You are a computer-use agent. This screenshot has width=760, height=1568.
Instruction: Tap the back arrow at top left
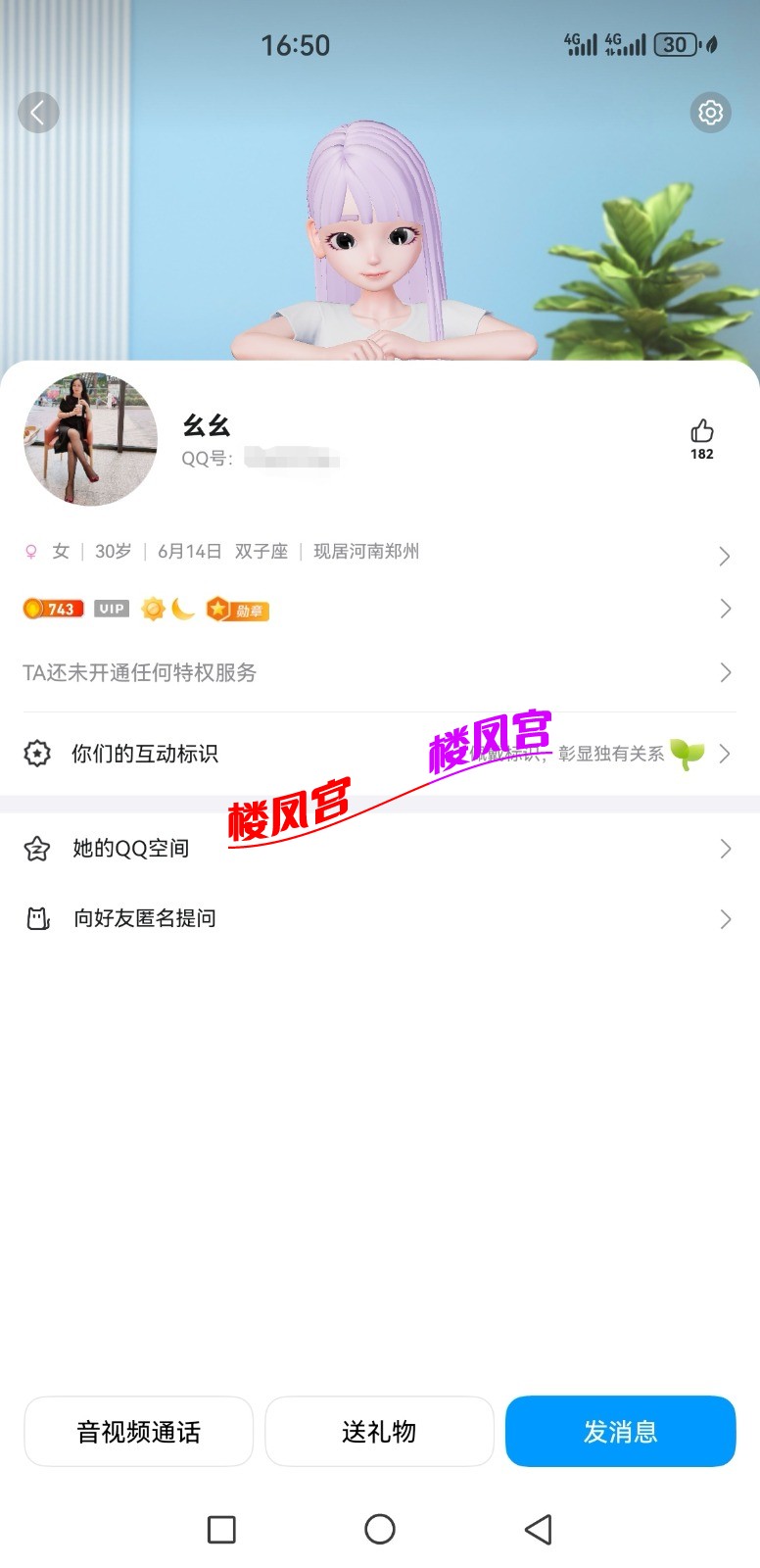coord(39,112)
